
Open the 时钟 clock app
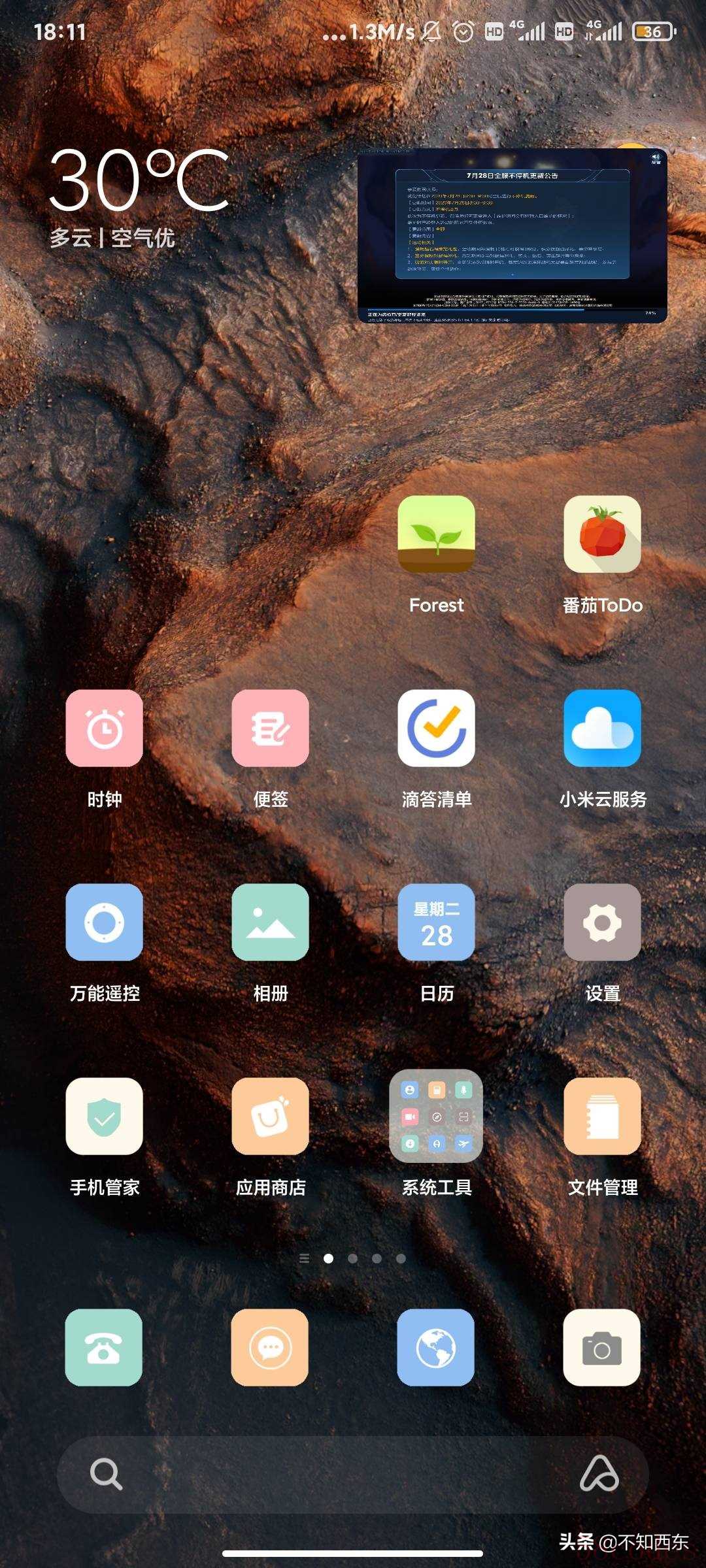tap(105, 728)
